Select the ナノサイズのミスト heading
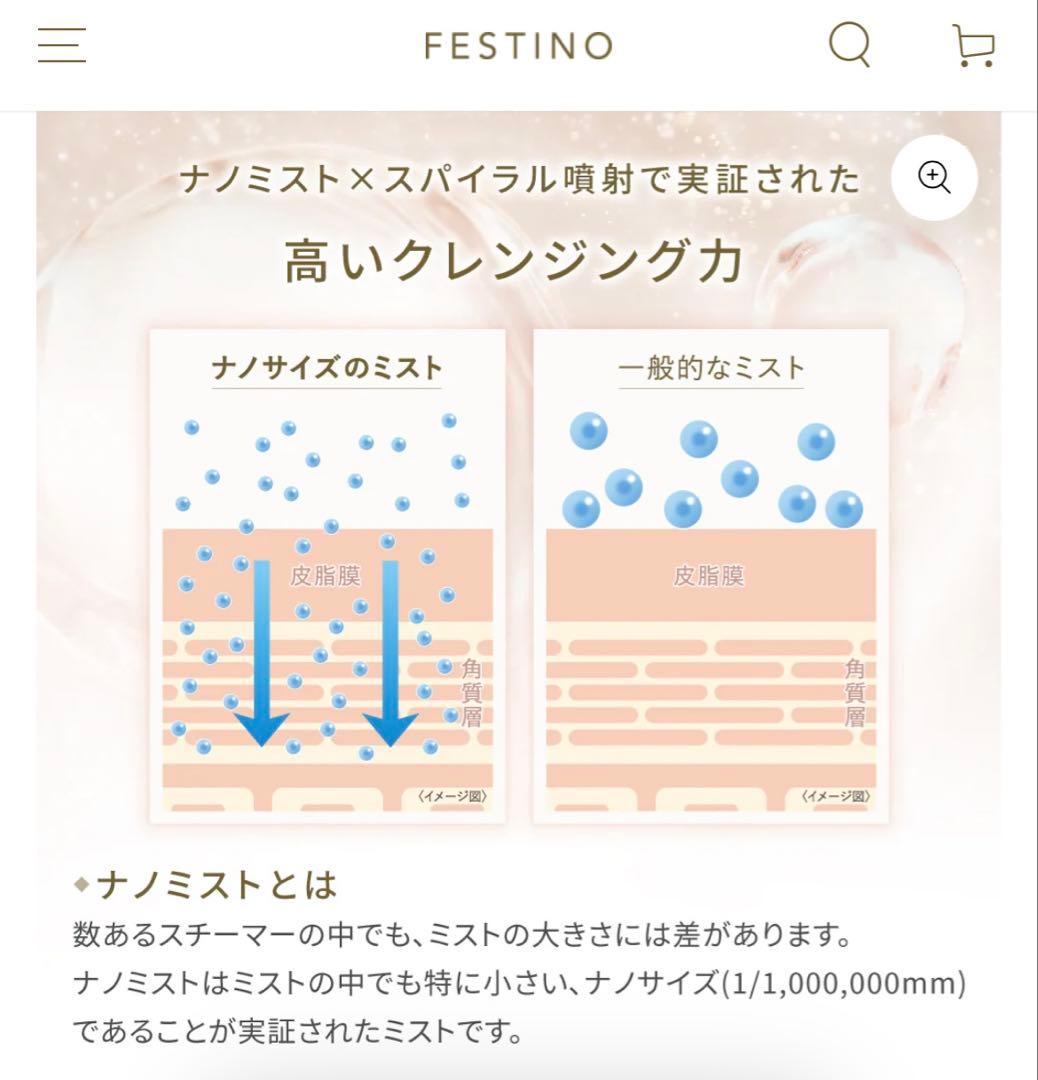1038x1080 pixels. click(327, 368)
